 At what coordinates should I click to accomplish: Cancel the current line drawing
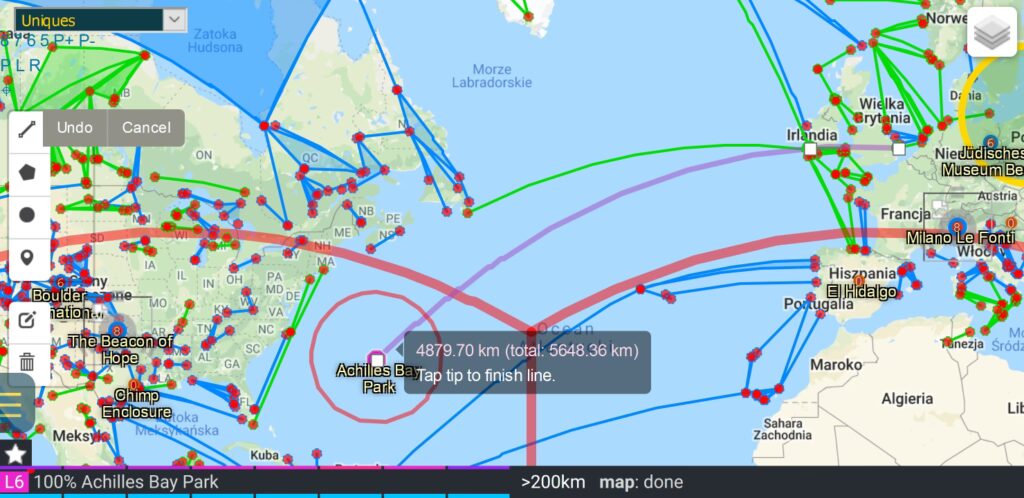tap(146, 128)
